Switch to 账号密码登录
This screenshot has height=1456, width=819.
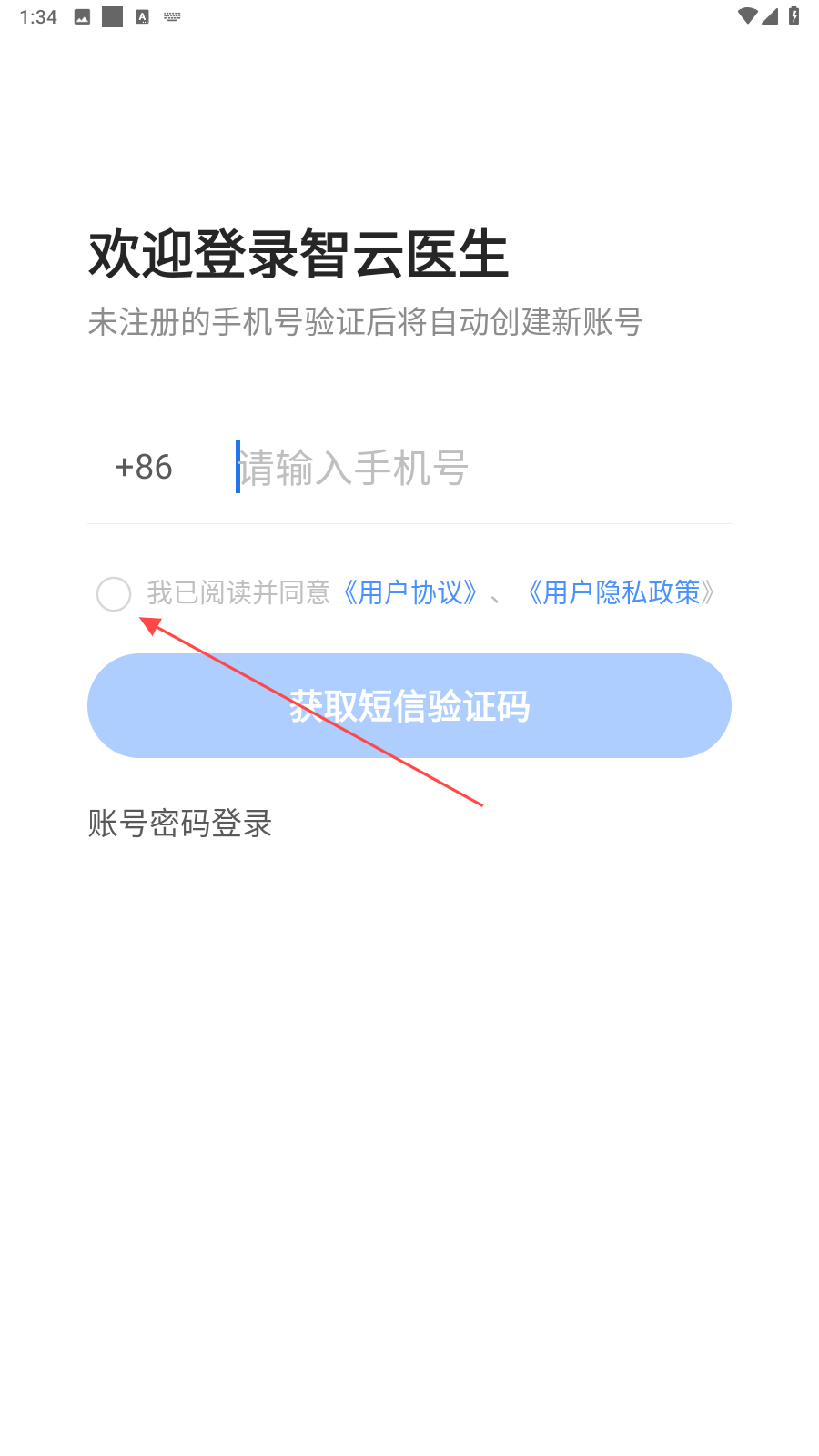point(180,824)
